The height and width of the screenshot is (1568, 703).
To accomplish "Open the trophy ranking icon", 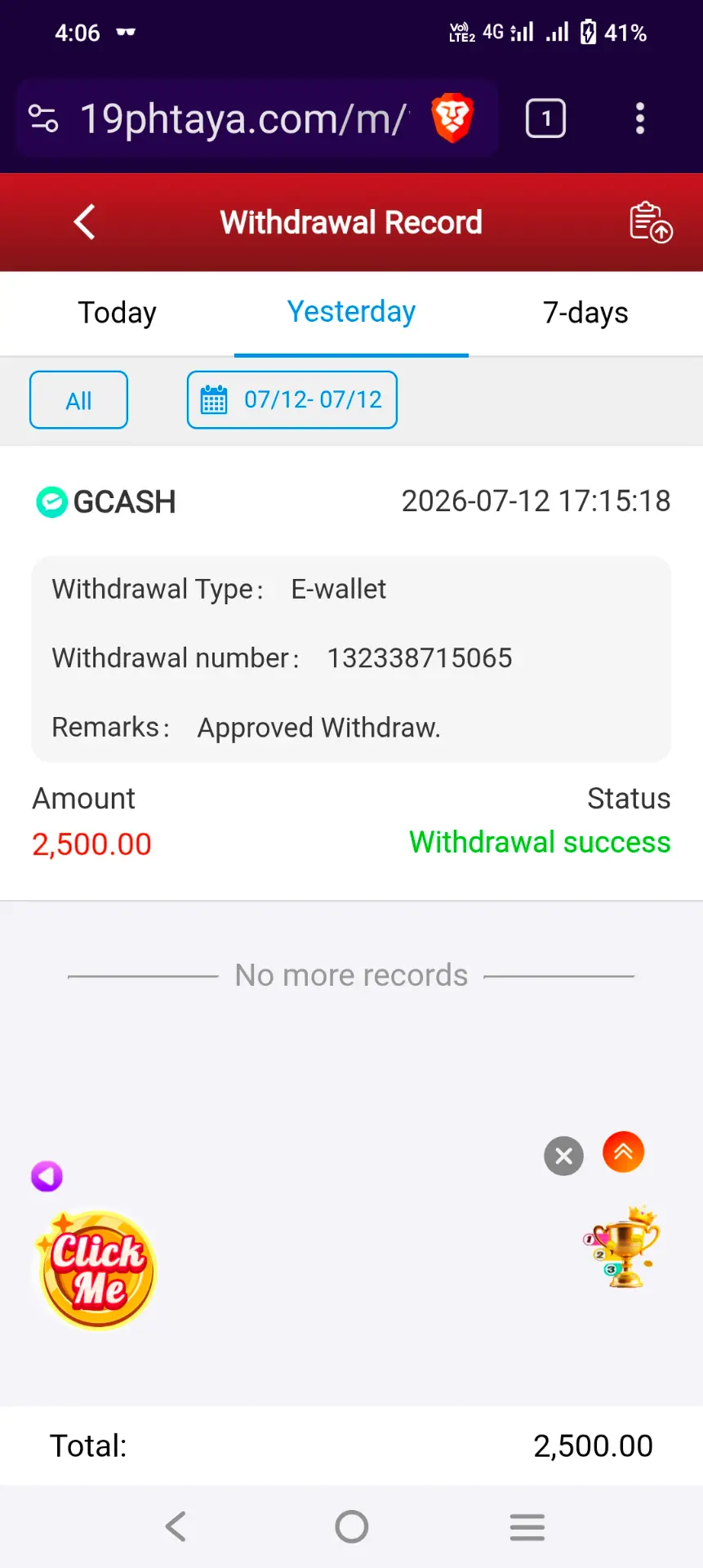I will coord(622,1247).
